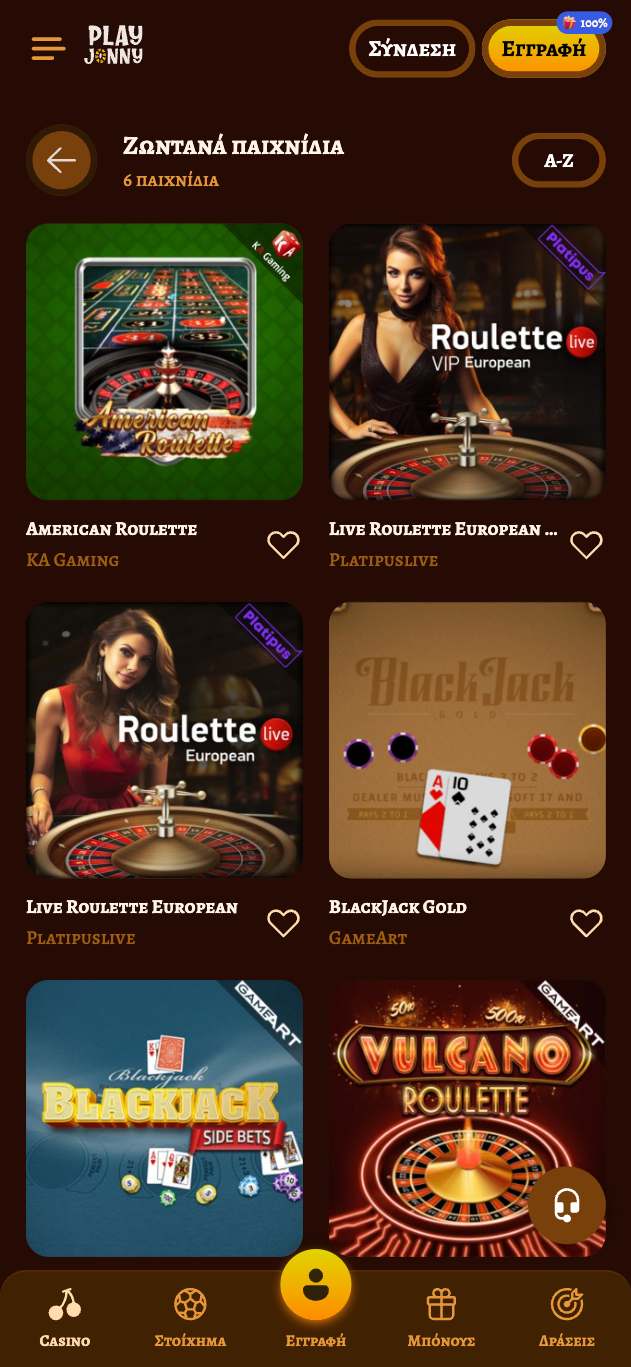Open the hamburger menu
Viewport: 631px width, 1367px height.
(48, 47)
